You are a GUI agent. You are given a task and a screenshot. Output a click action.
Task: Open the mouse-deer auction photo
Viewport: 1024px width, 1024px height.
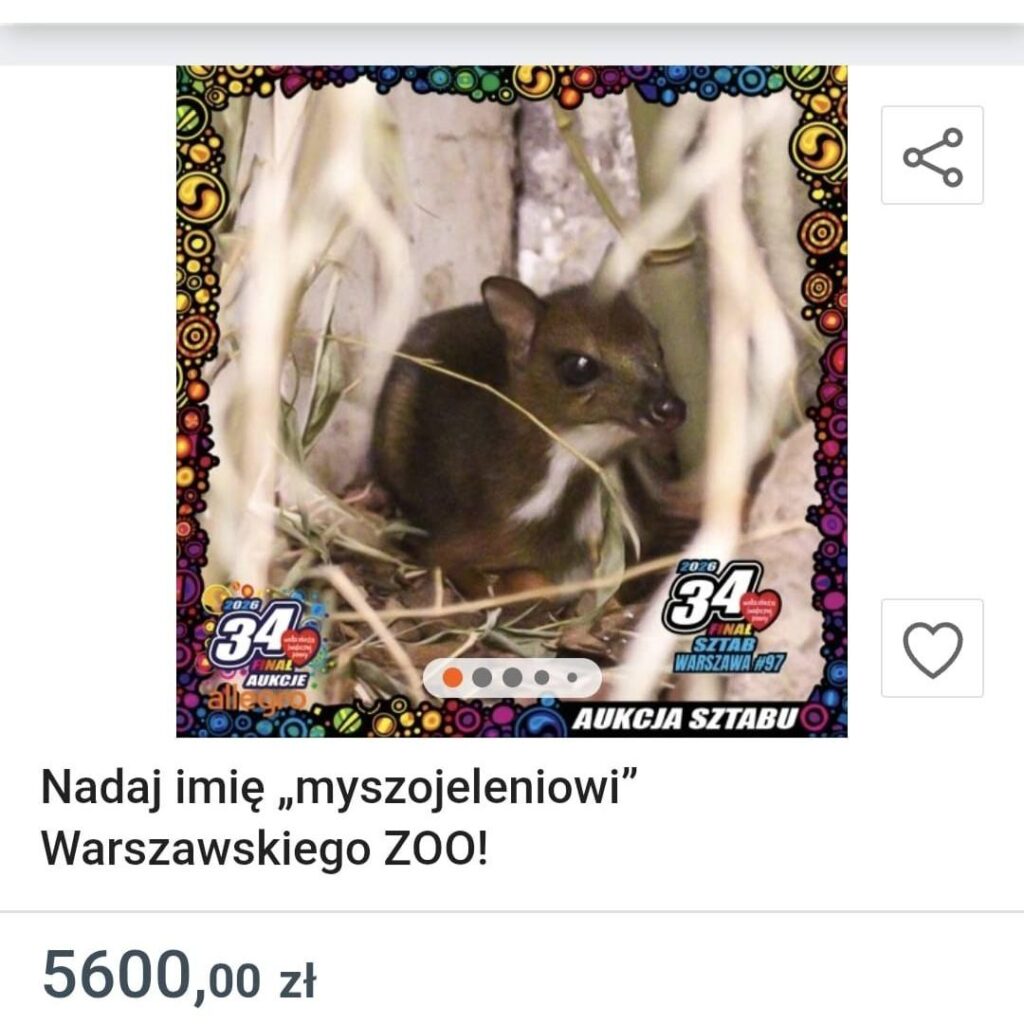(x=512, y=400)
